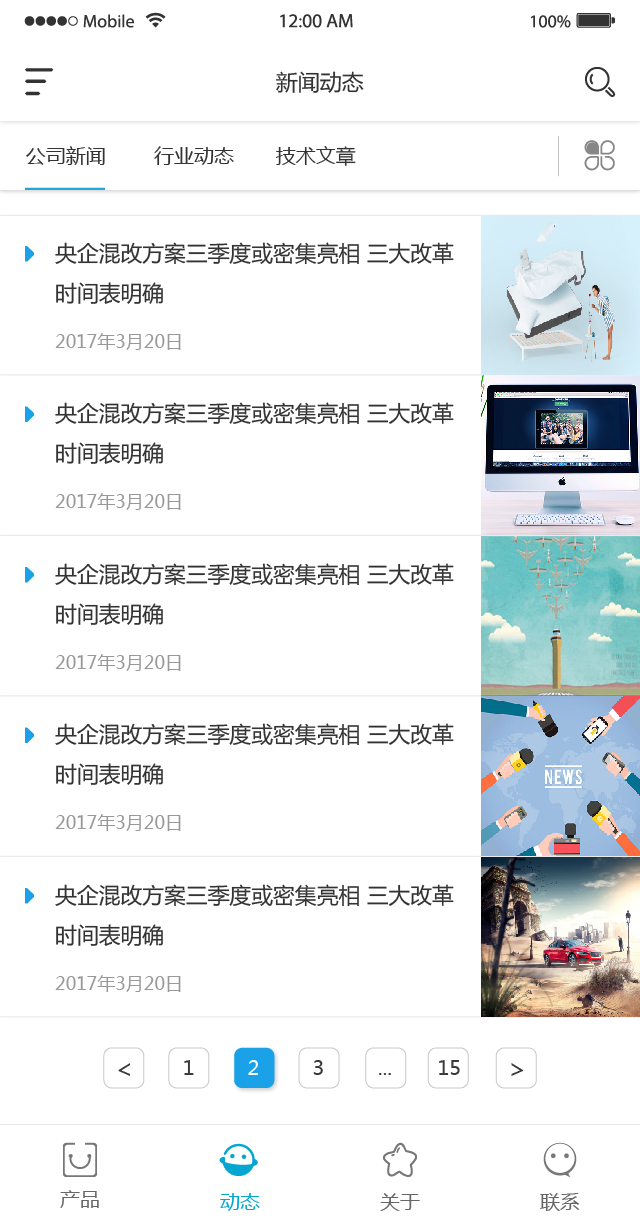This screenshot has height=1224, width=640.
Task: Switch to the 联系 bottom tab
Action: [560, 1175]
